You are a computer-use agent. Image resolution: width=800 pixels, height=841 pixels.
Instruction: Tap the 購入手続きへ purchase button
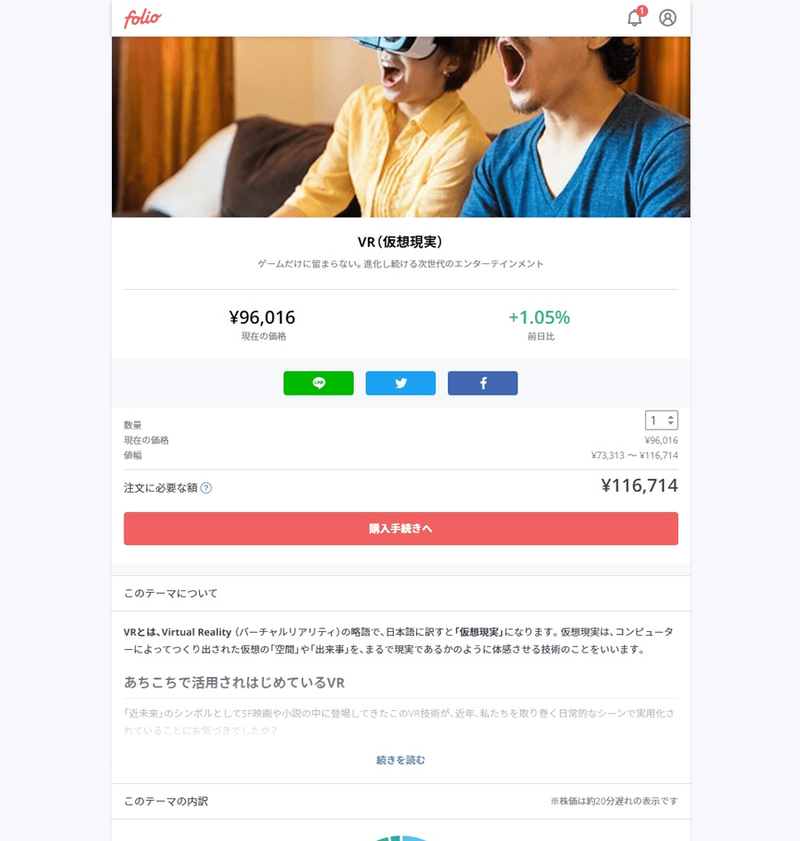pyautogui.click(x=400, y=528)
